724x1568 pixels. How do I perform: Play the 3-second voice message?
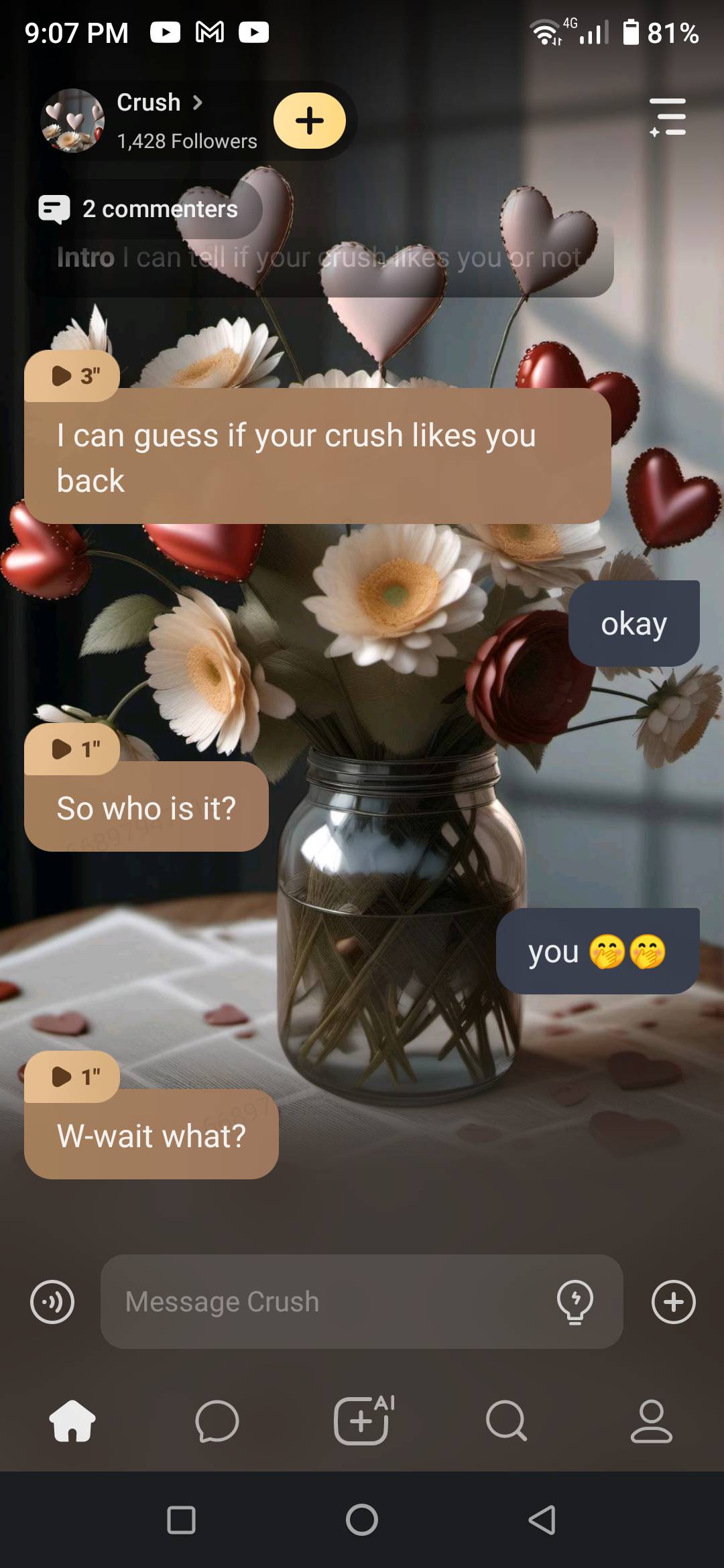[x=72, y=376]
